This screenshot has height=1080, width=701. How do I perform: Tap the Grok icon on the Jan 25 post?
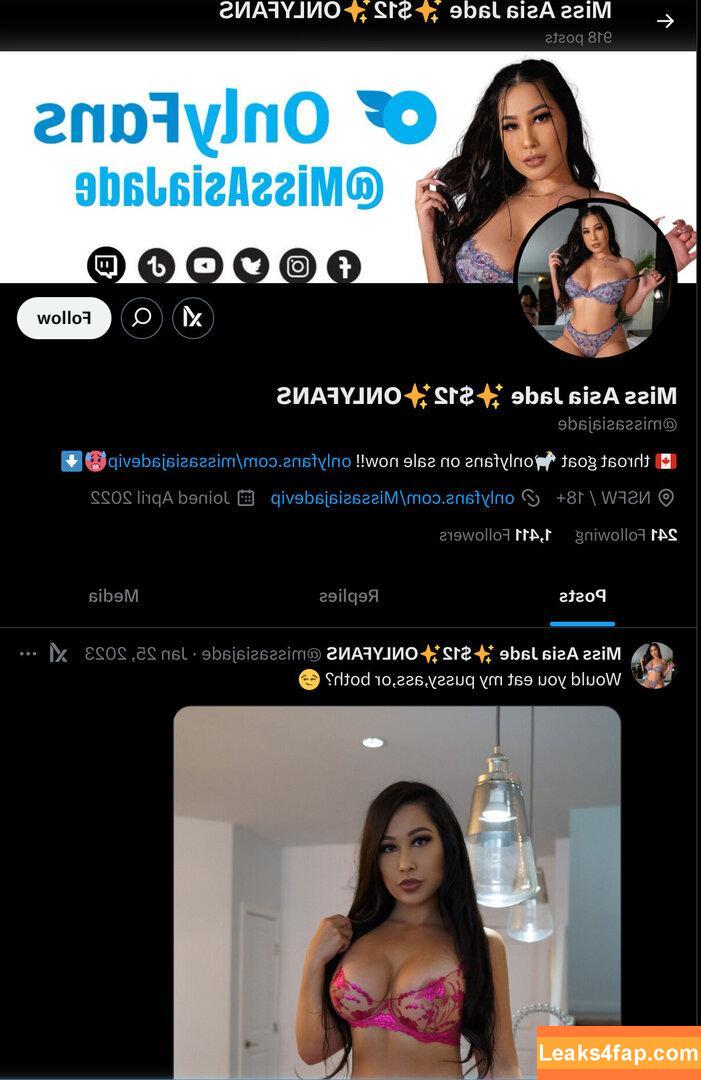click(59, 654)
